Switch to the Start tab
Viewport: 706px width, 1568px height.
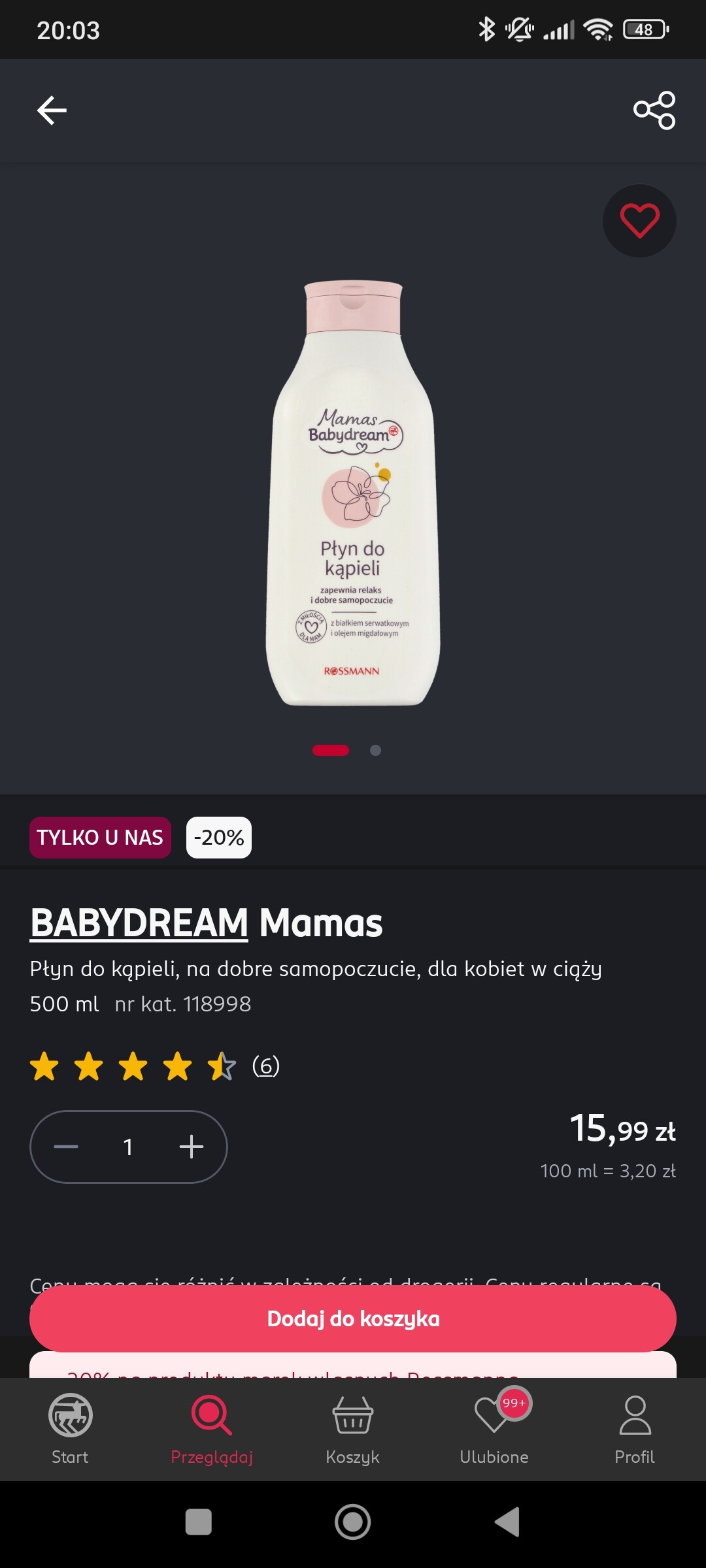[70, 1429]
